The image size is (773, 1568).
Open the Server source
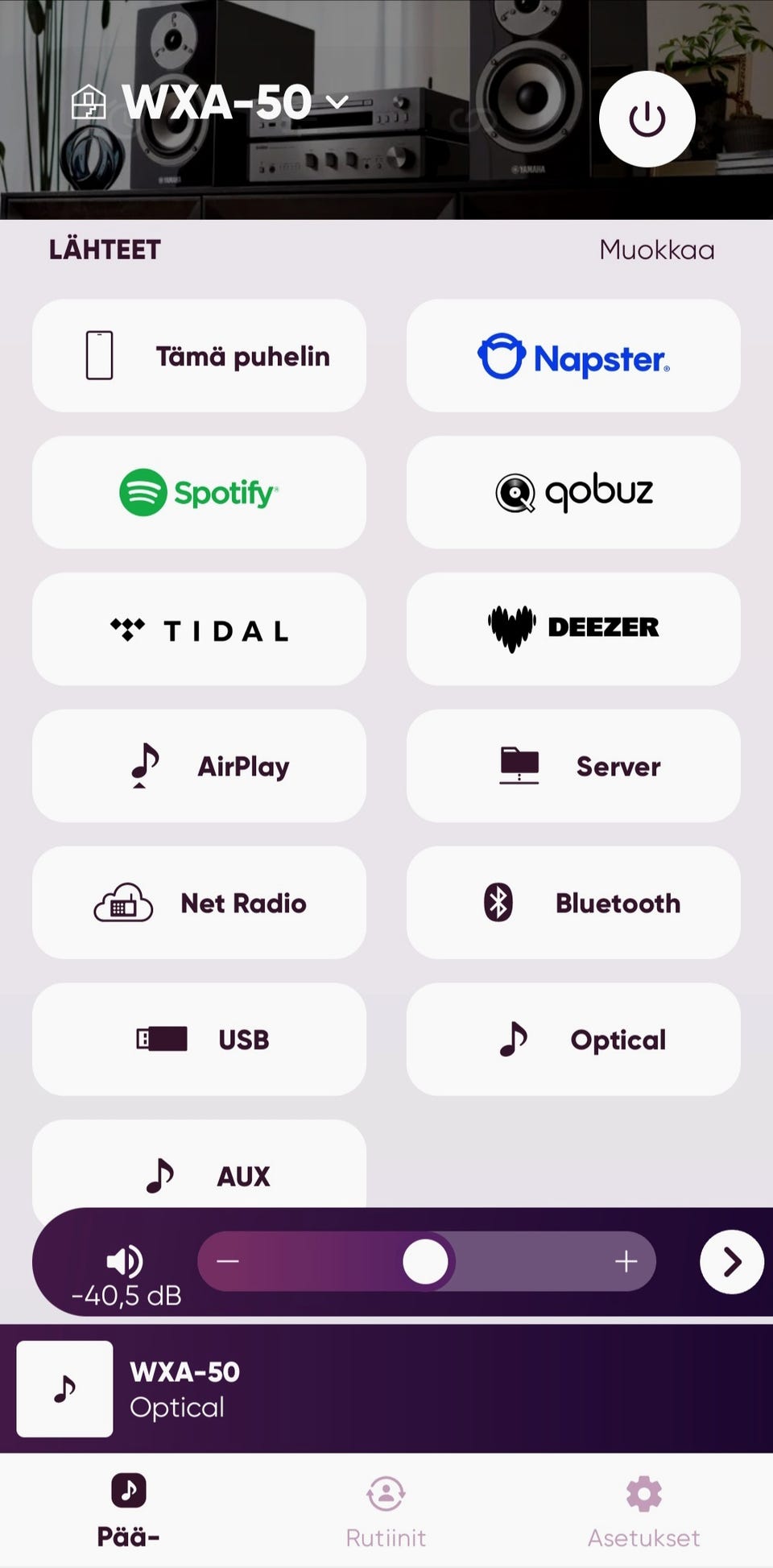[573, 766]
